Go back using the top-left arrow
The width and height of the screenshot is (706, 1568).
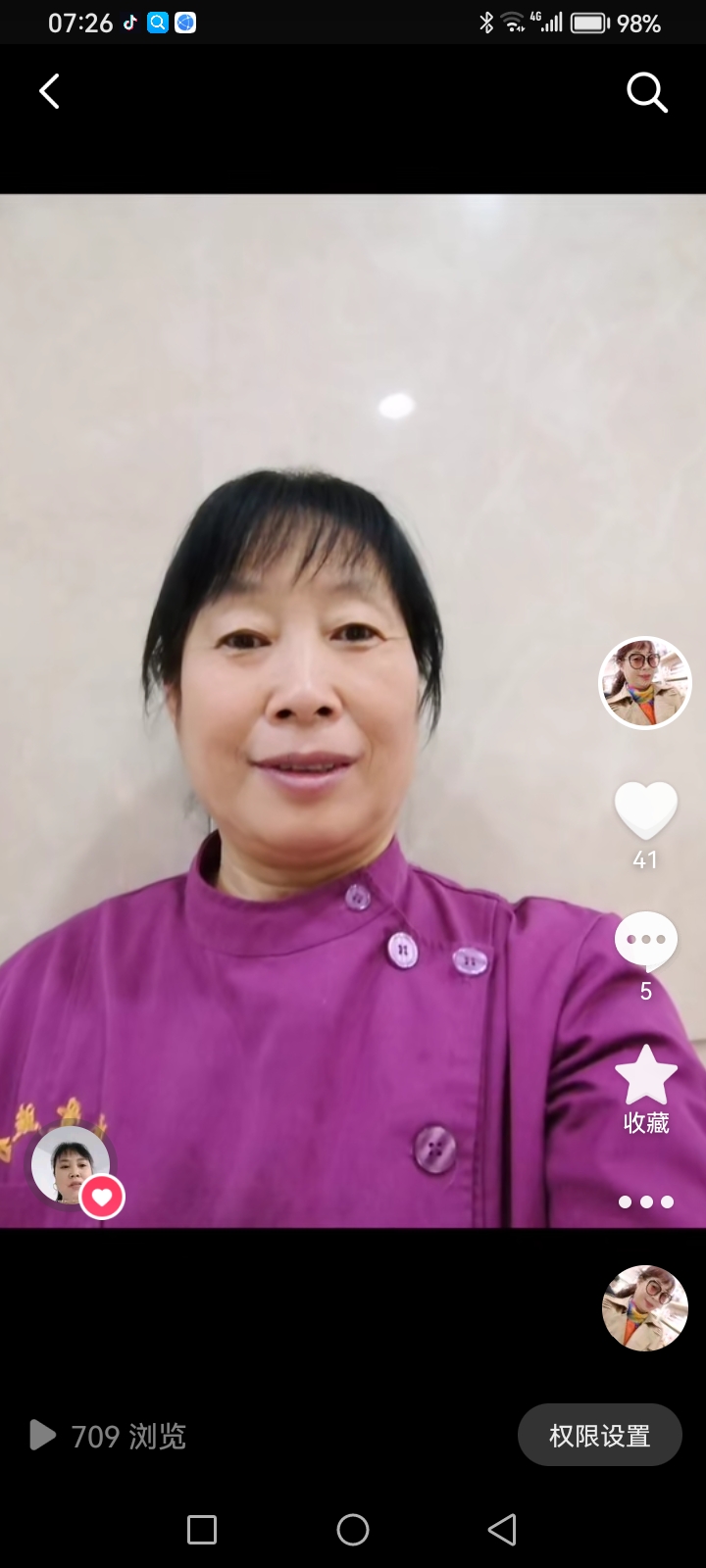[x=49, y=92]
